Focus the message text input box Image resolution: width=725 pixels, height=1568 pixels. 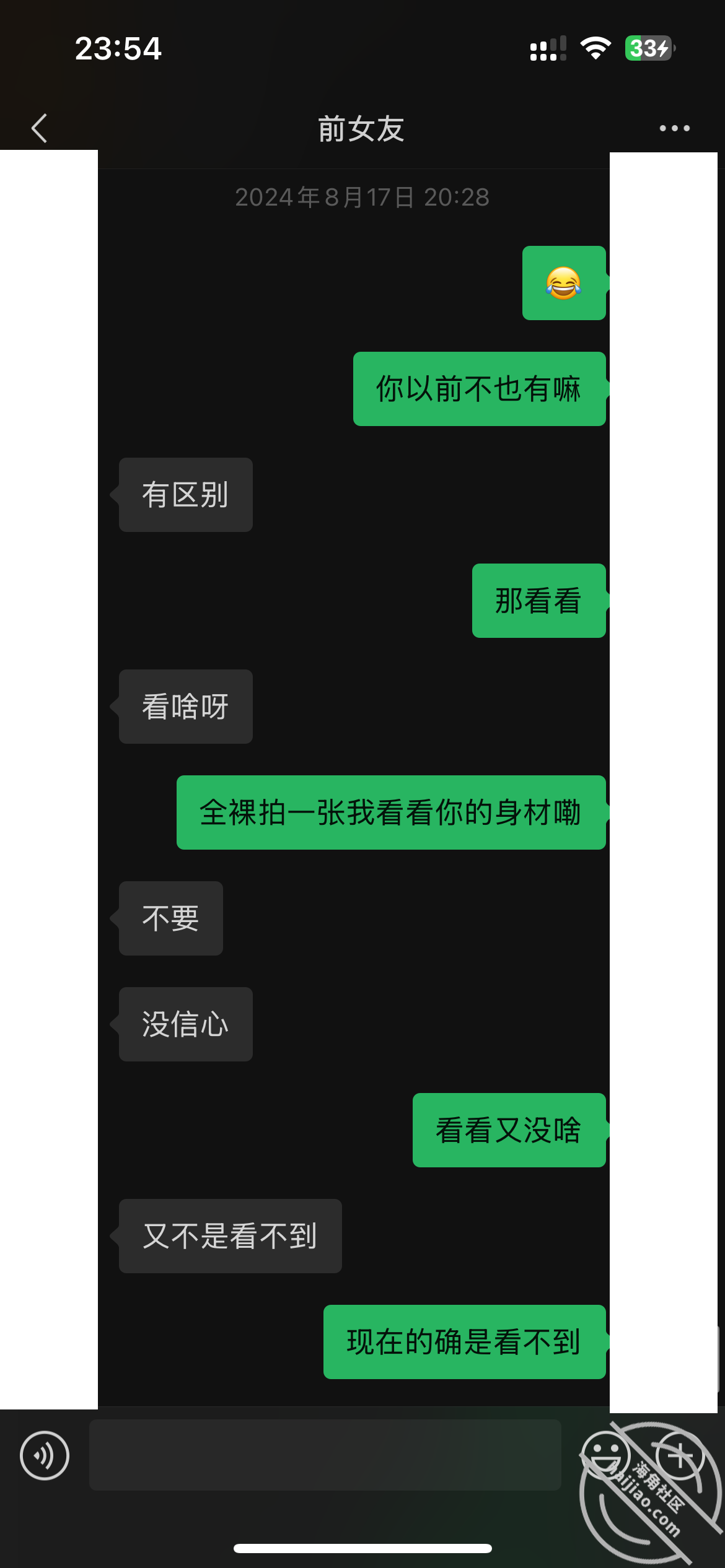[325, 1455]
